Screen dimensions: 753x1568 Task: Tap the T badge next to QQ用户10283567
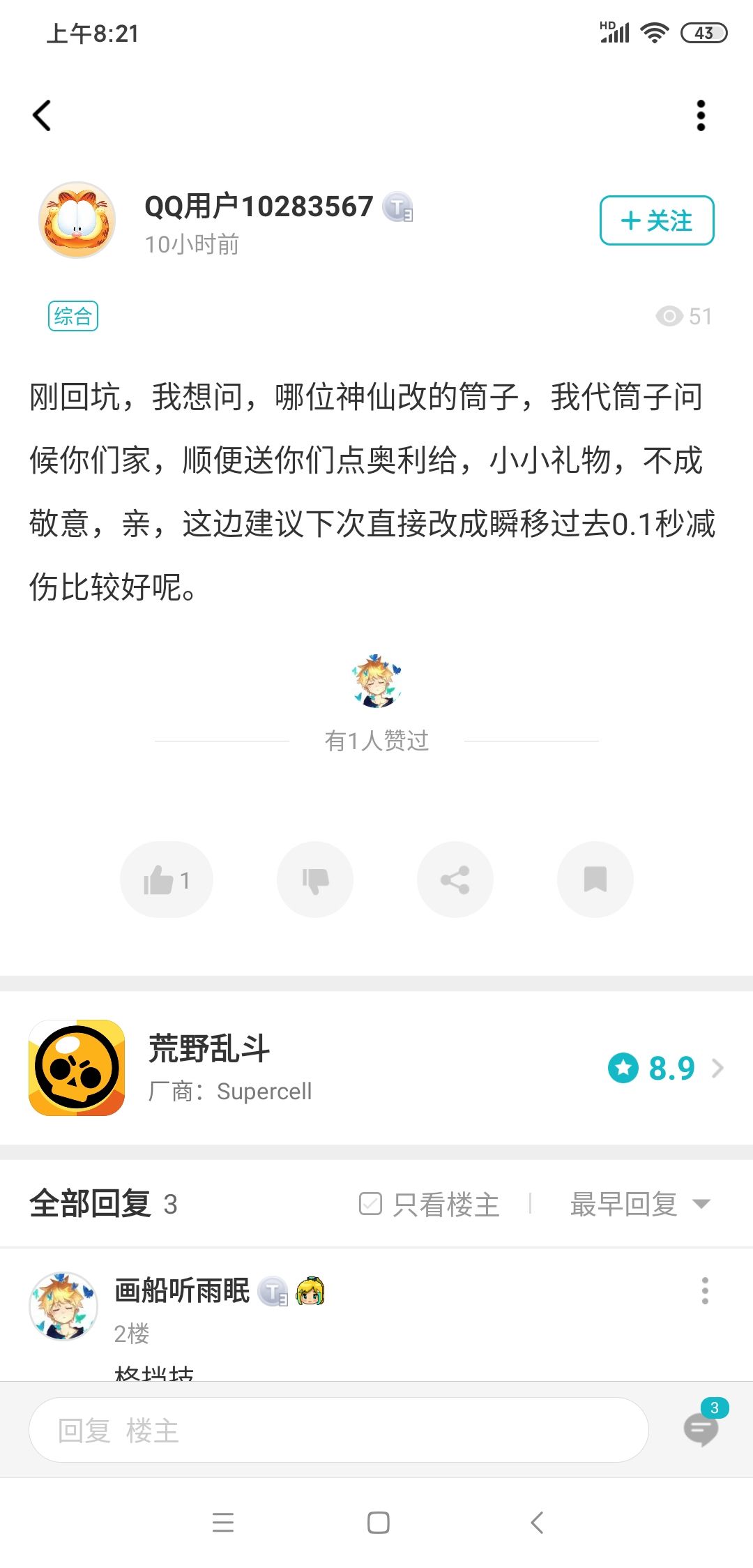396,207
